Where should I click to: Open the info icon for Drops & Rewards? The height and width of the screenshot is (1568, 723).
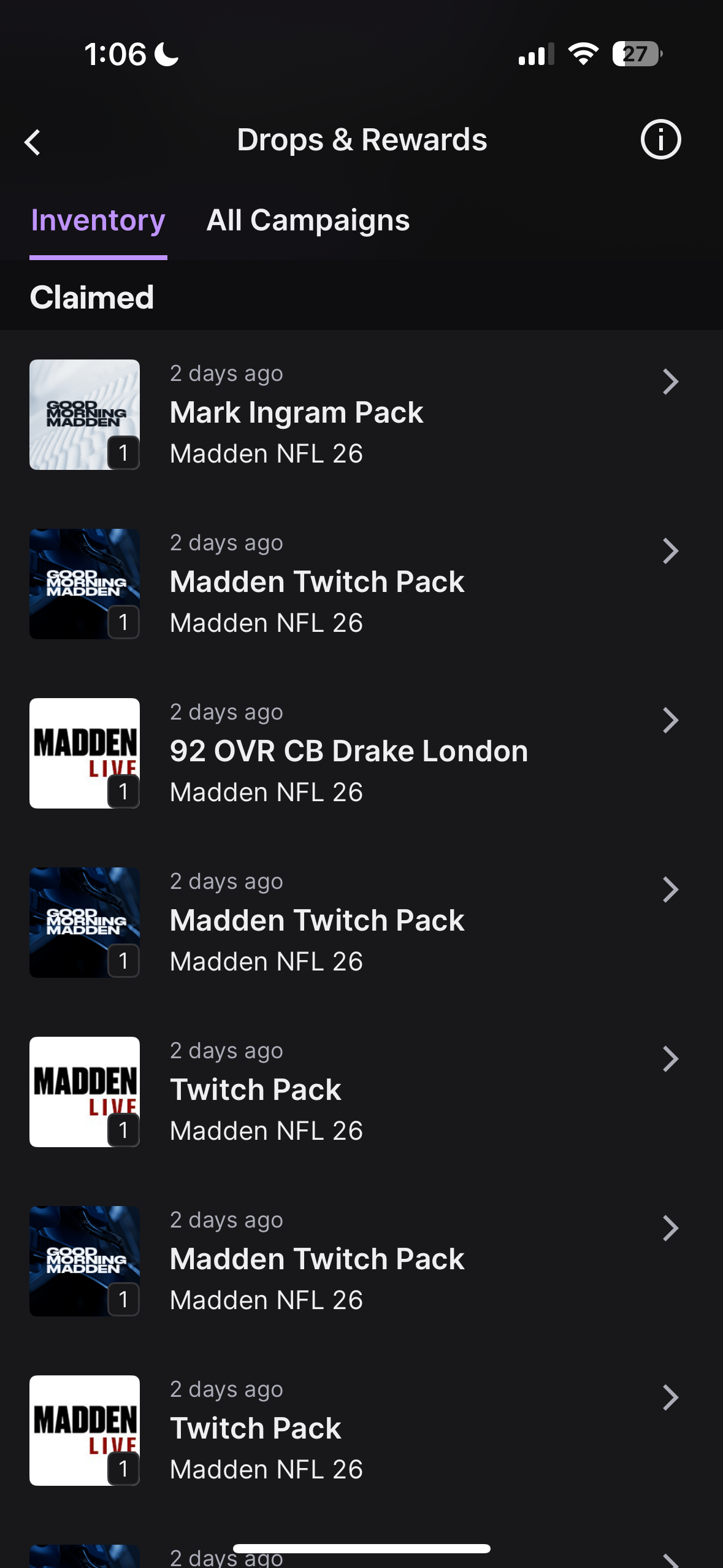[660, 140]
